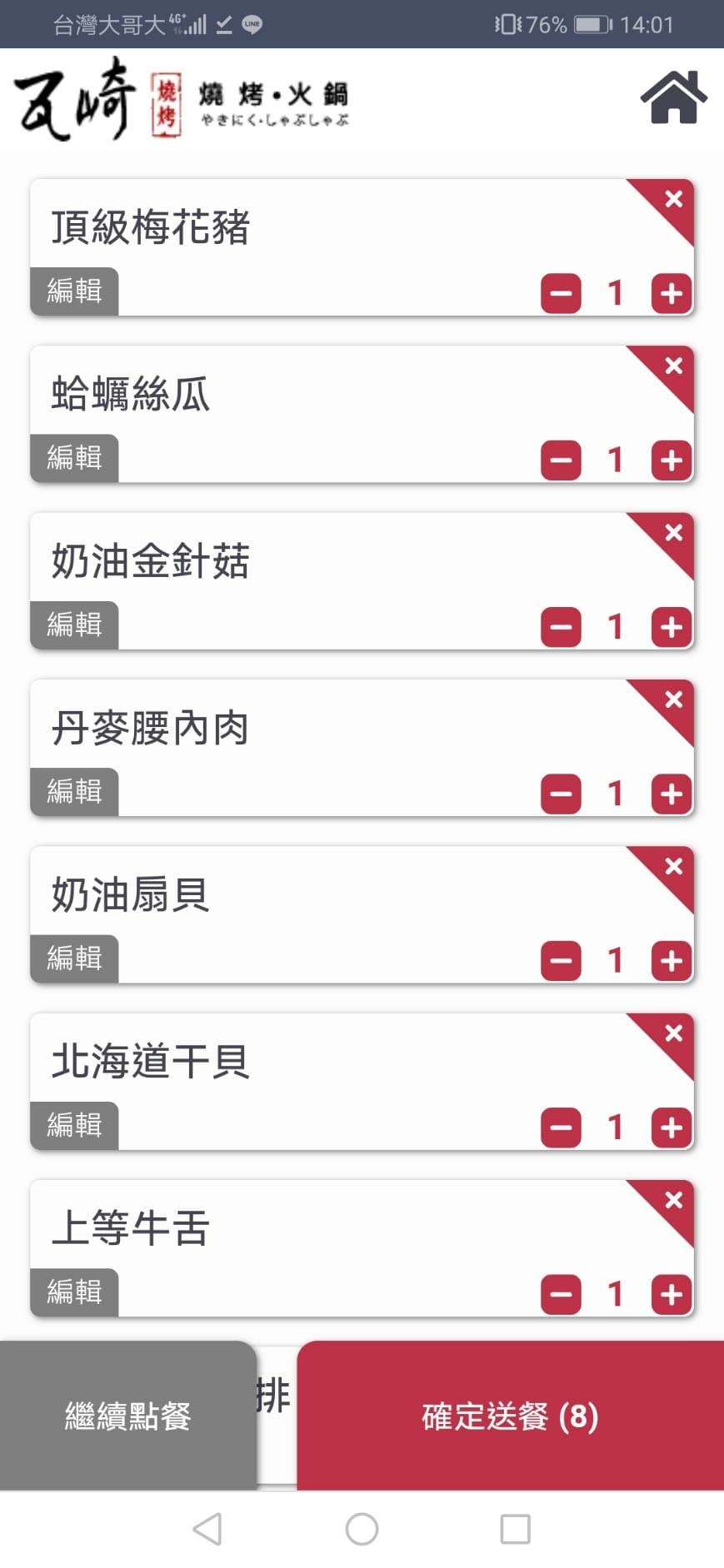Viewport: 724px width, 1568px height.
Task: Reduce 丹麥腰內肉 quantity by one
Action: click(561, 794)
